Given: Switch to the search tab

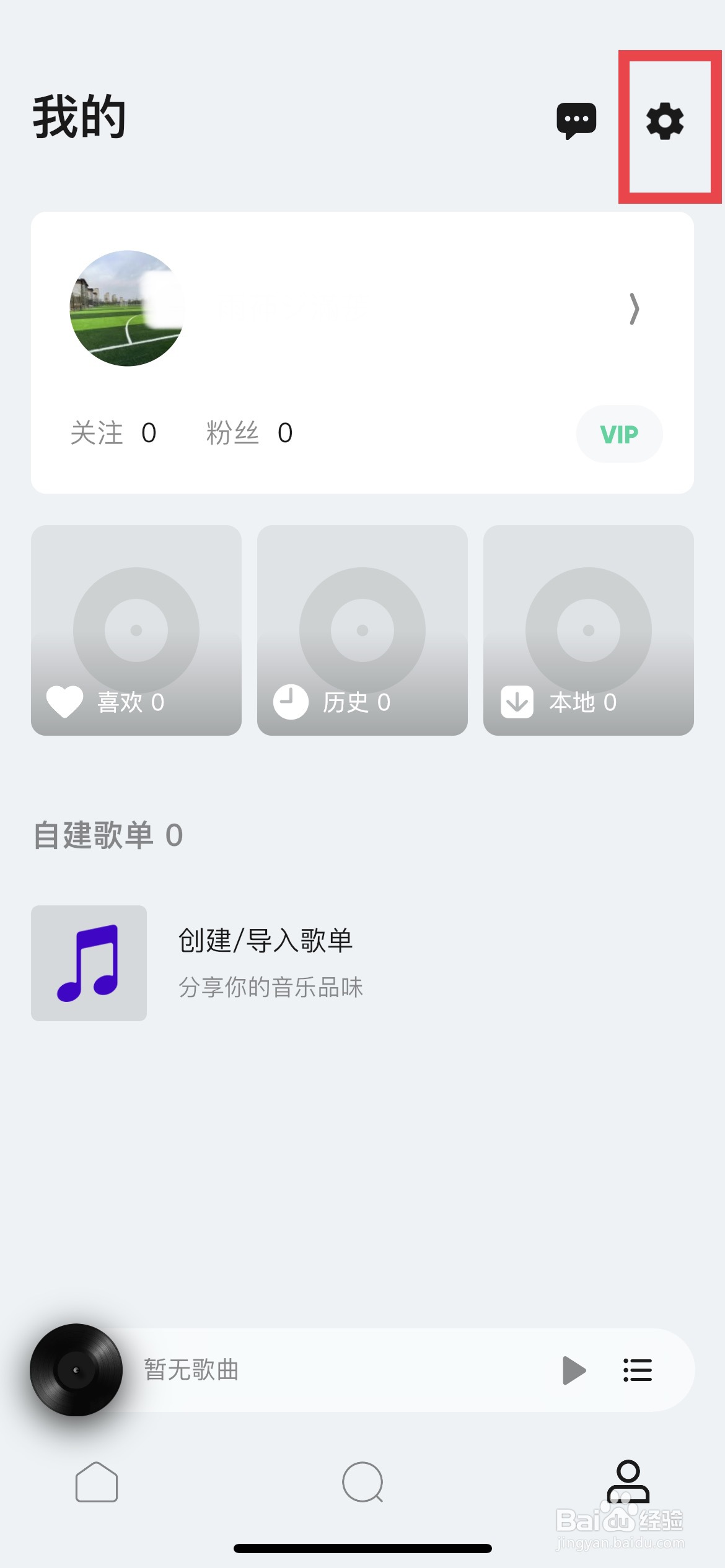Looking at the screenshot, I should (x=362, y=1482).
